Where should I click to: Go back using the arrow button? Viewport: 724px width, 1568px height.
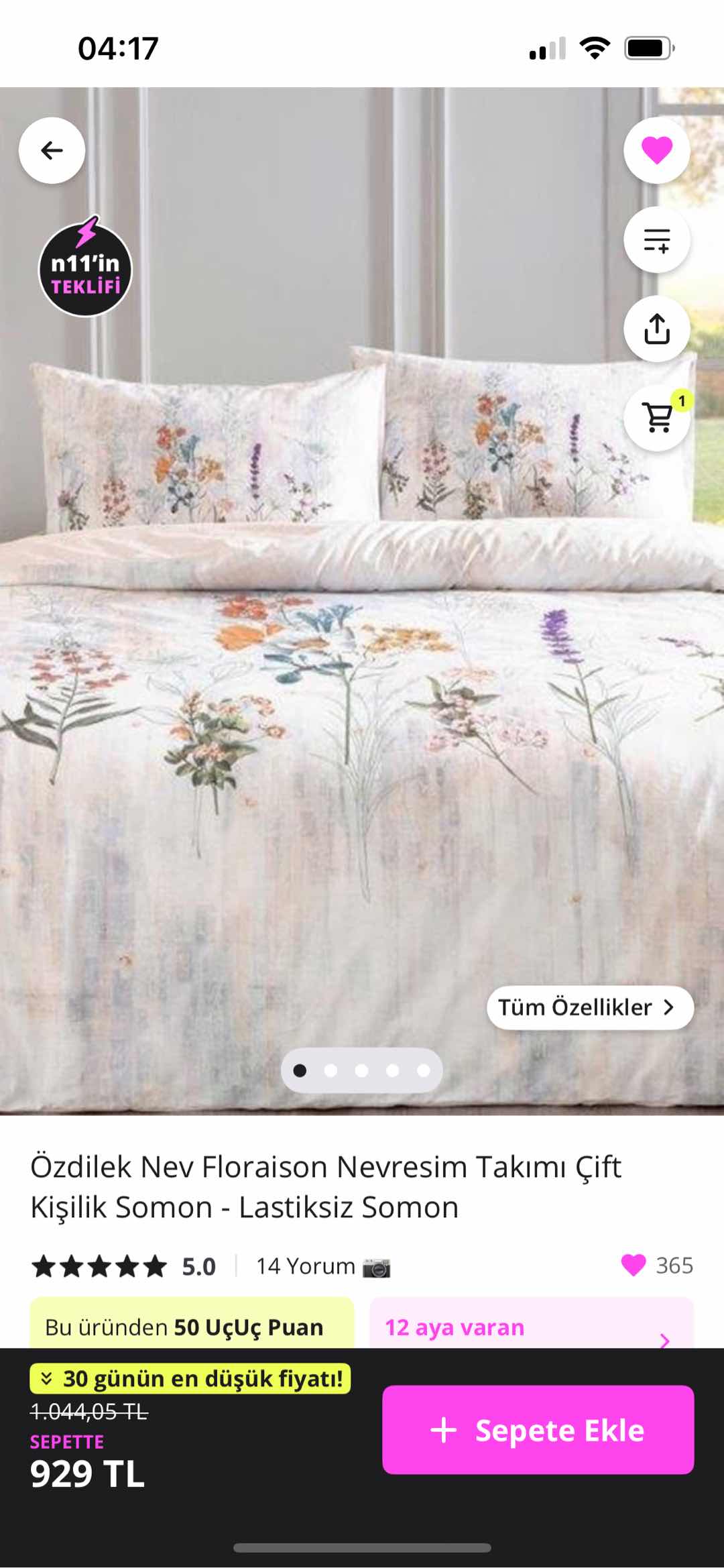click(52, 150)
